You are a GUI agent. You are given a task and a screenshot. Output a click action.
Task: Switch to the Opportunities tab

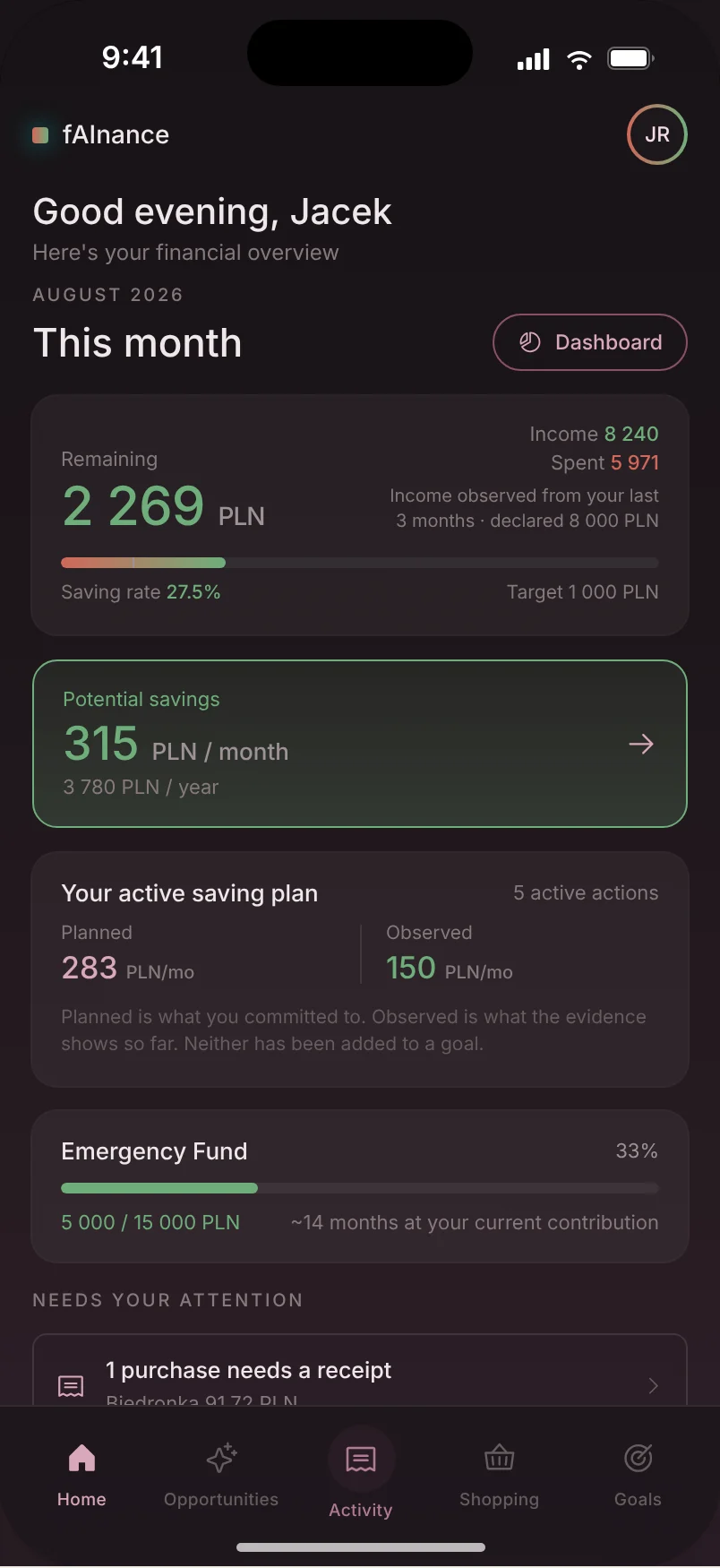point(221,1476)
